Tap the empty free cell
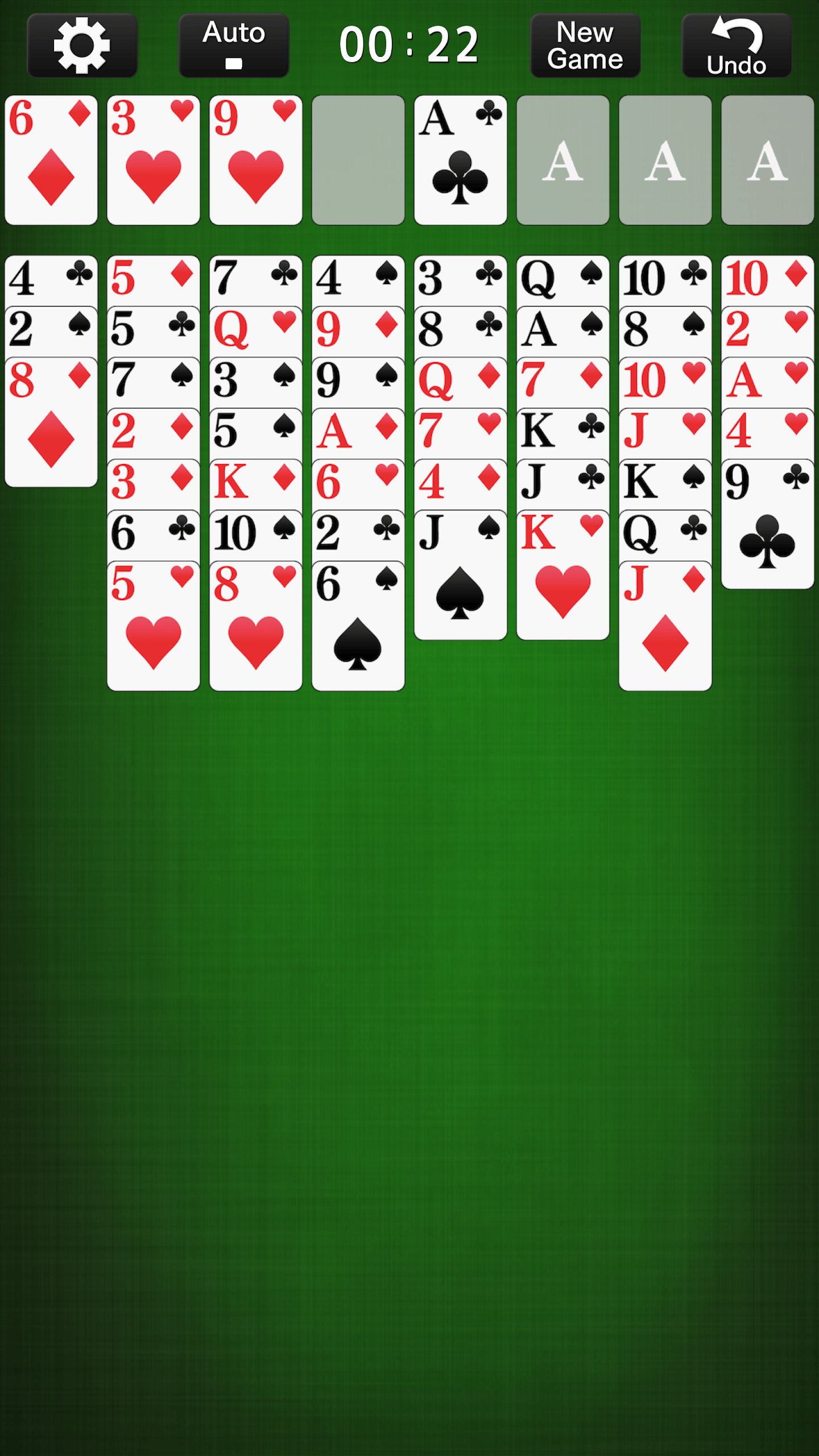The image size is (819, 1456). [x=358, y=160]
